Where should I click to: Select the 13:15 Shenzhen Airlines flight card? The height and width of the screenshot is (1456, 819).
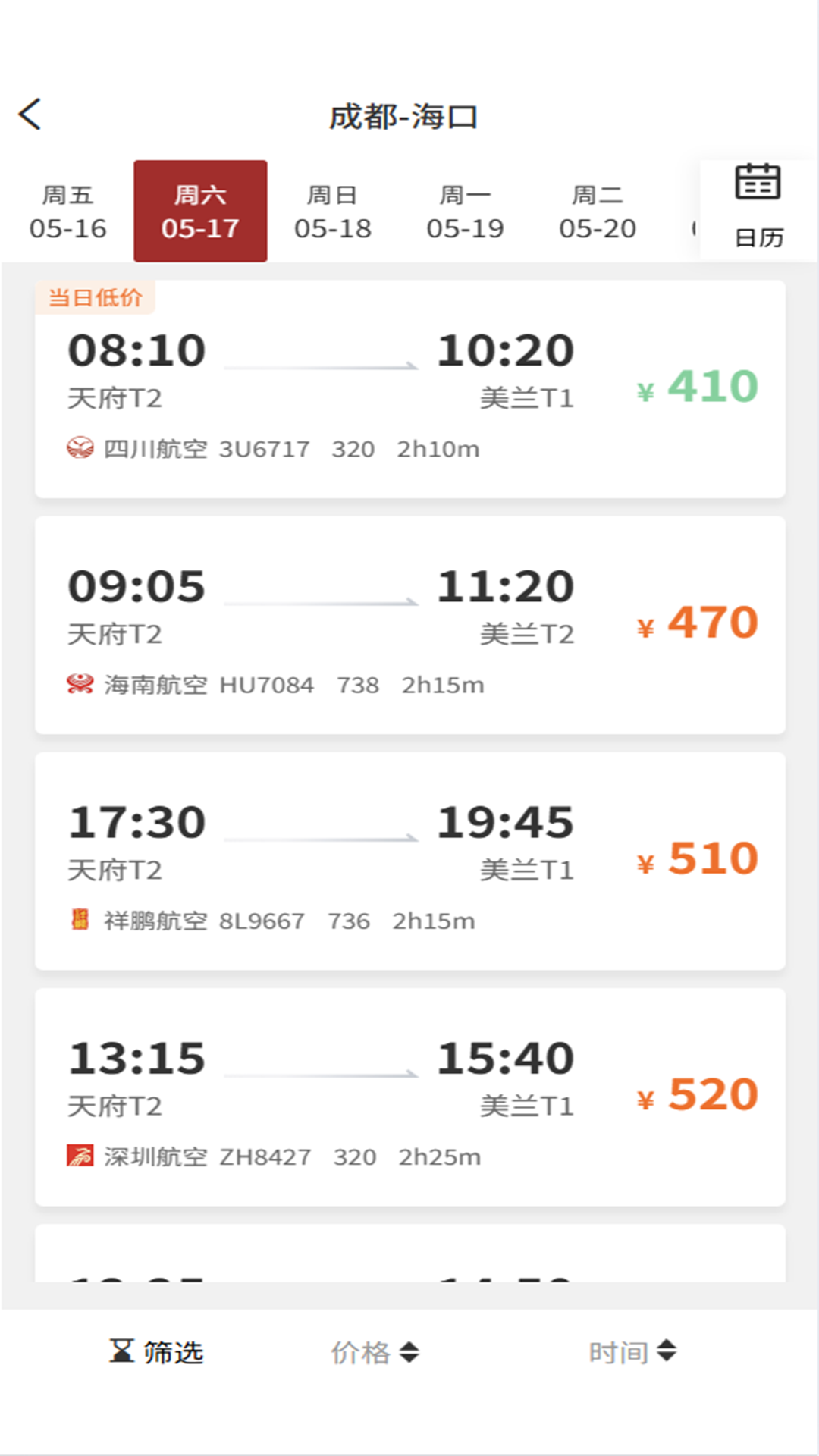coord(409,1094)
